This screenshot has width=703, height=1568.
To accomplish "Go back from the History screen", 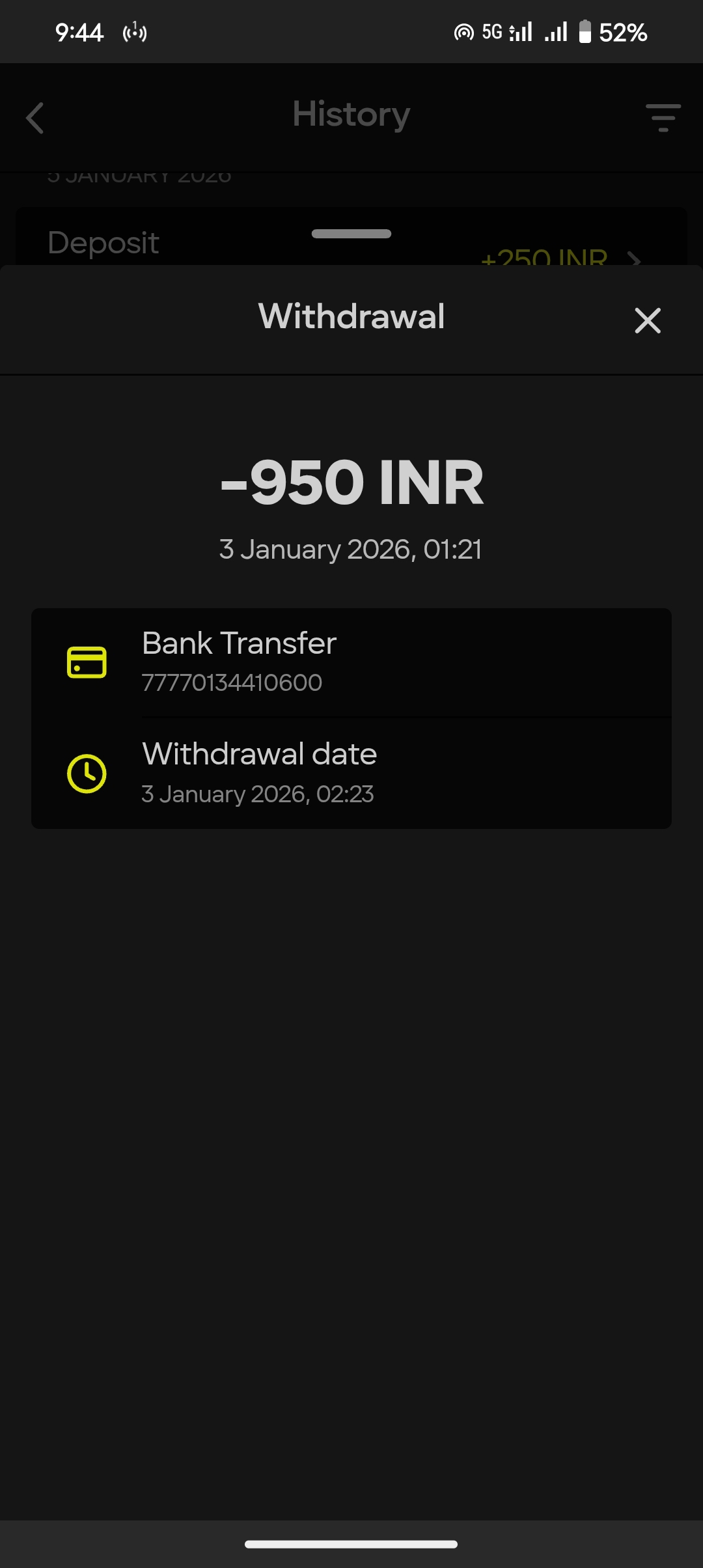I will click(x=35, y=118).
